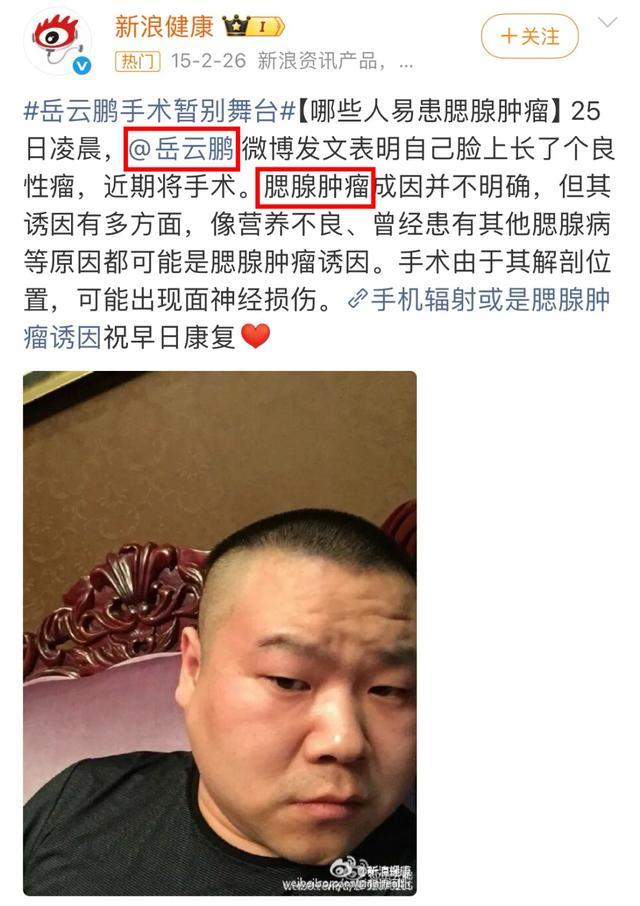640x906 pixels.
Task: Follow 新浪健康 with the +关注 button
Action: point(530,36)
